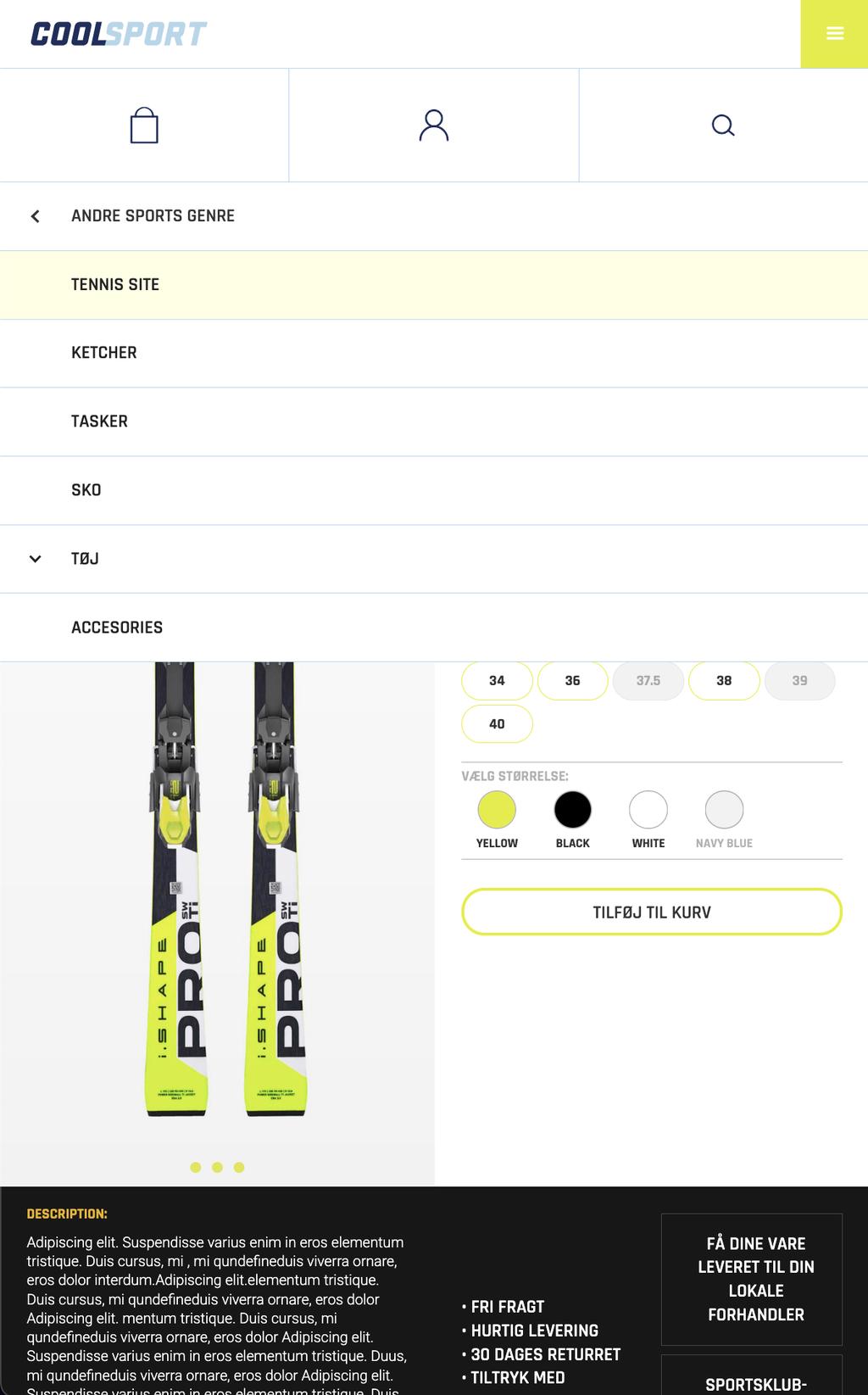Choose the White color swatch
868x1395 pixels.
[648, 810]
